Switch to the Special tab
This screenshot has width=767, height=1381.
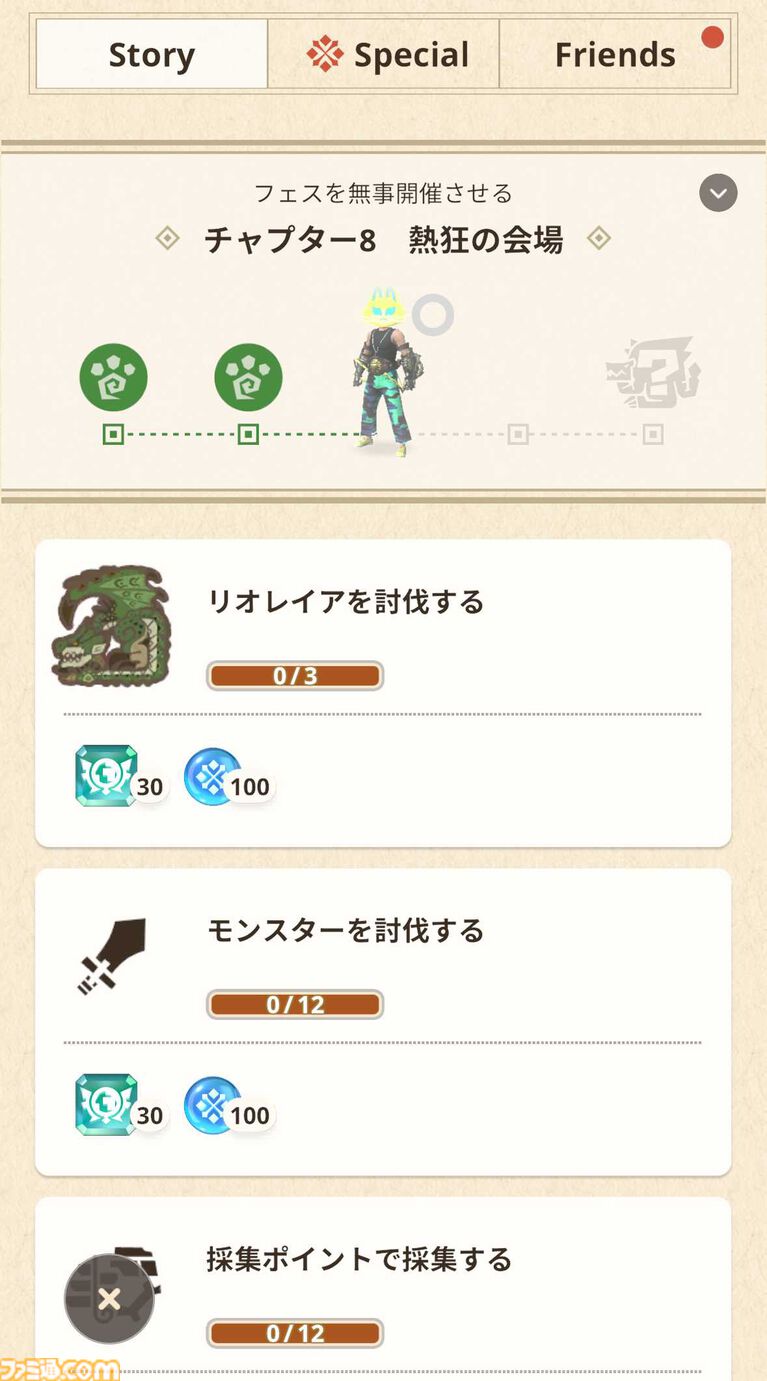[x=384, y=54]
